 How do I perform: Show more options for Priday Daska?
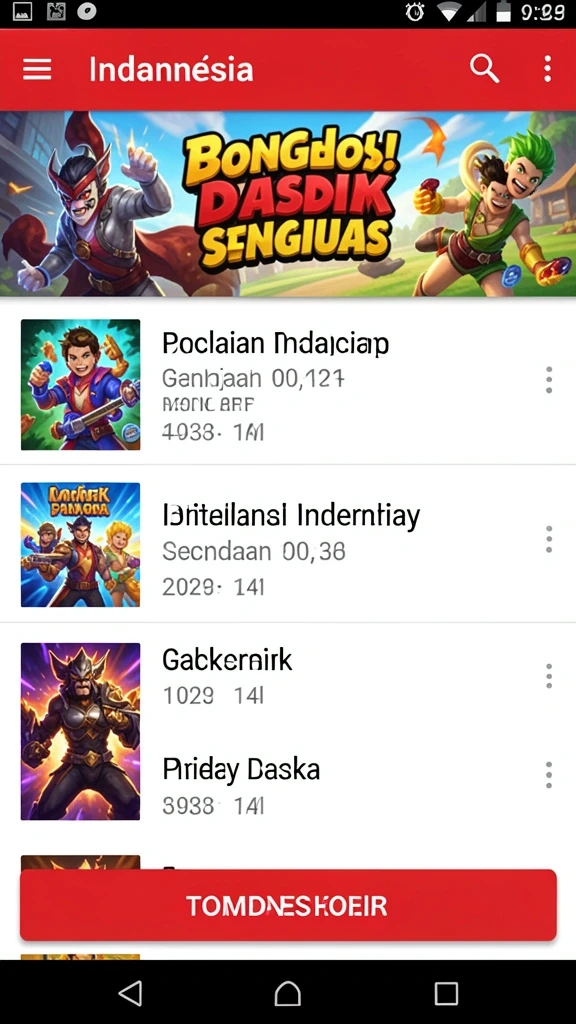point(549,775)
